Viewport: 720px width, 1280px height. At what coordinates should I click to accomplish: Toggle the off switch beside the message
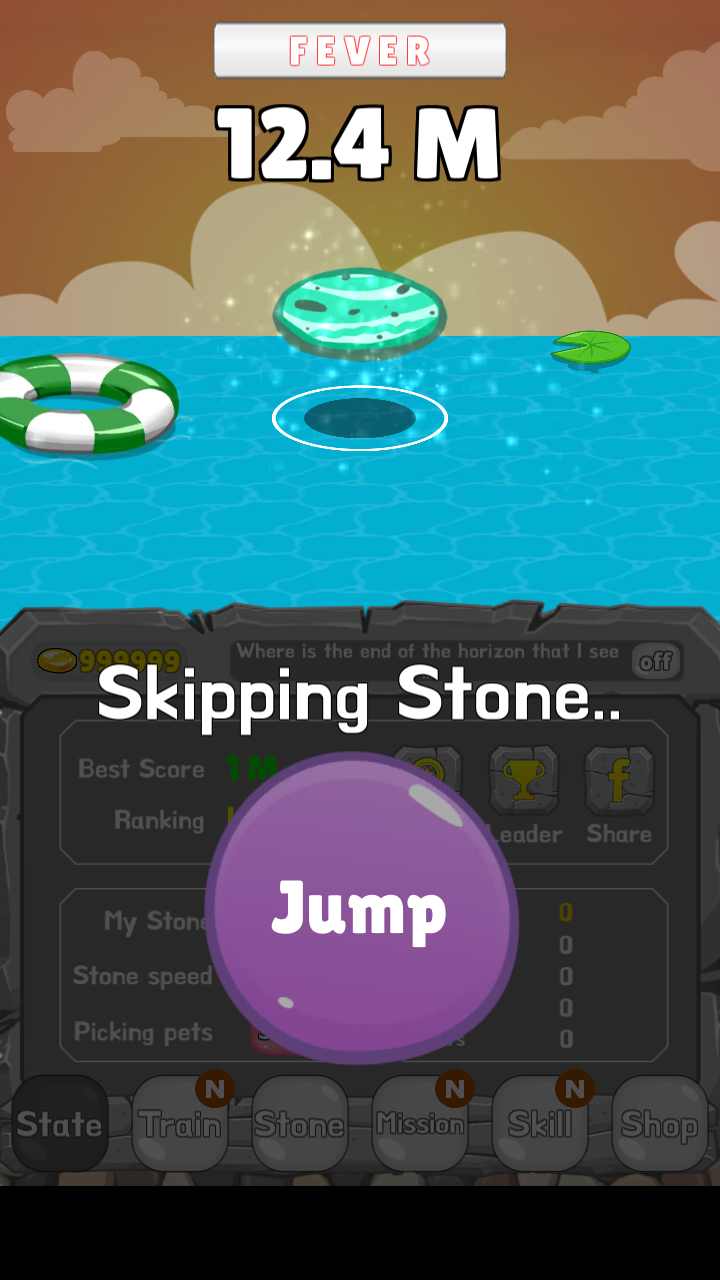(656, 661)
